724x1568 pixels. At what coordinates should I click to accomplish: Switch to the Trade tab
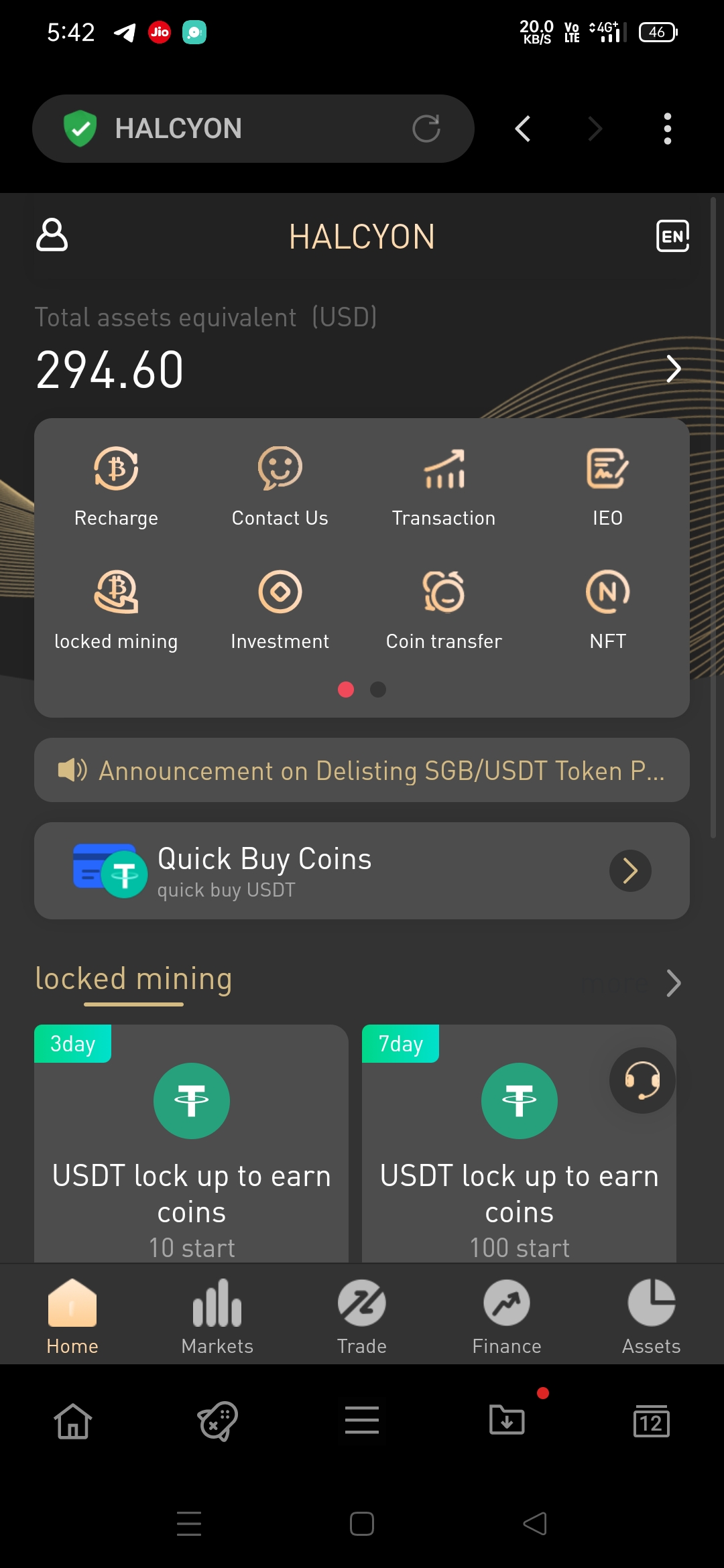click(362, 1316)
